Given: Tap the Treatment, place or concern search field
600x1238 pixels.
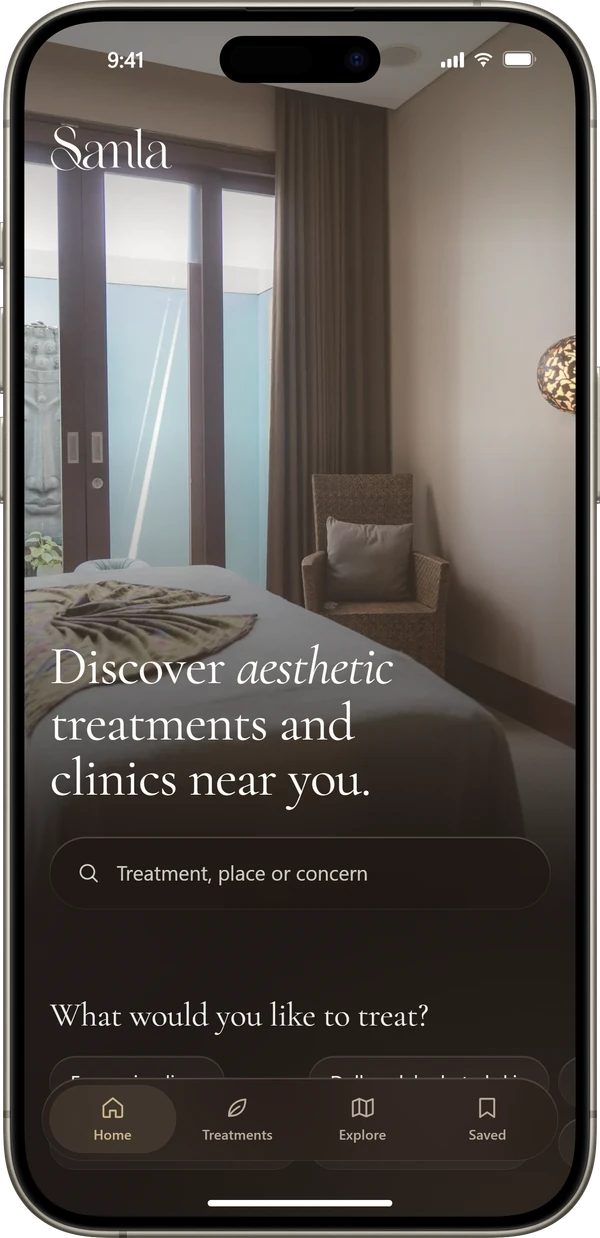Looking at the screenshot, I should pos(300,873).
